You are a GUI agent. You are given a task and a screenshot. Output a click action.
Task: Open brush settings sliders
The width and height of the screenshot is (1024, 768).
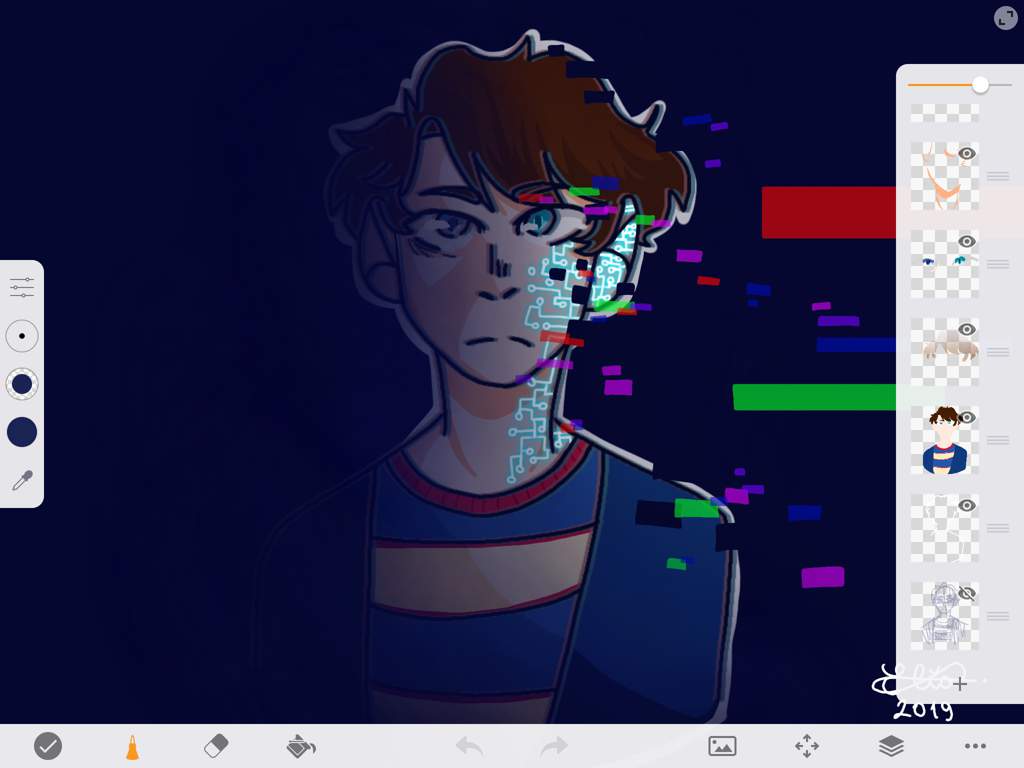tap(22, 288)
